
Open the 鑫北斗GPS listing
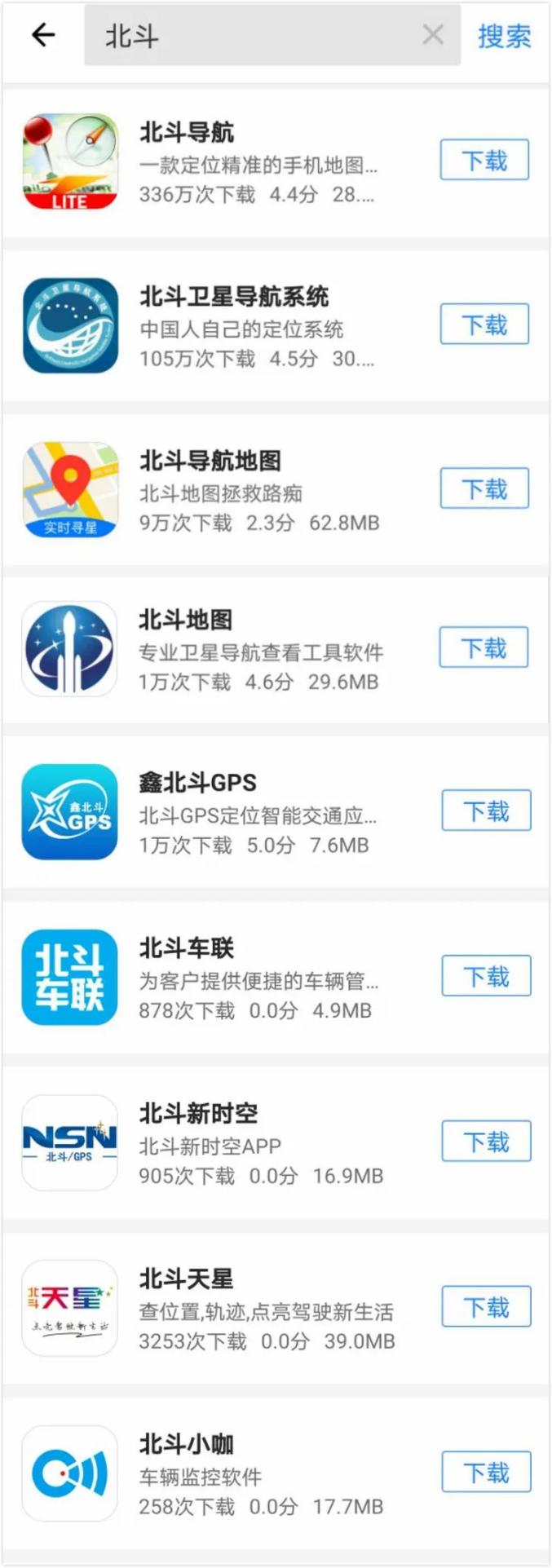[197, 783]
